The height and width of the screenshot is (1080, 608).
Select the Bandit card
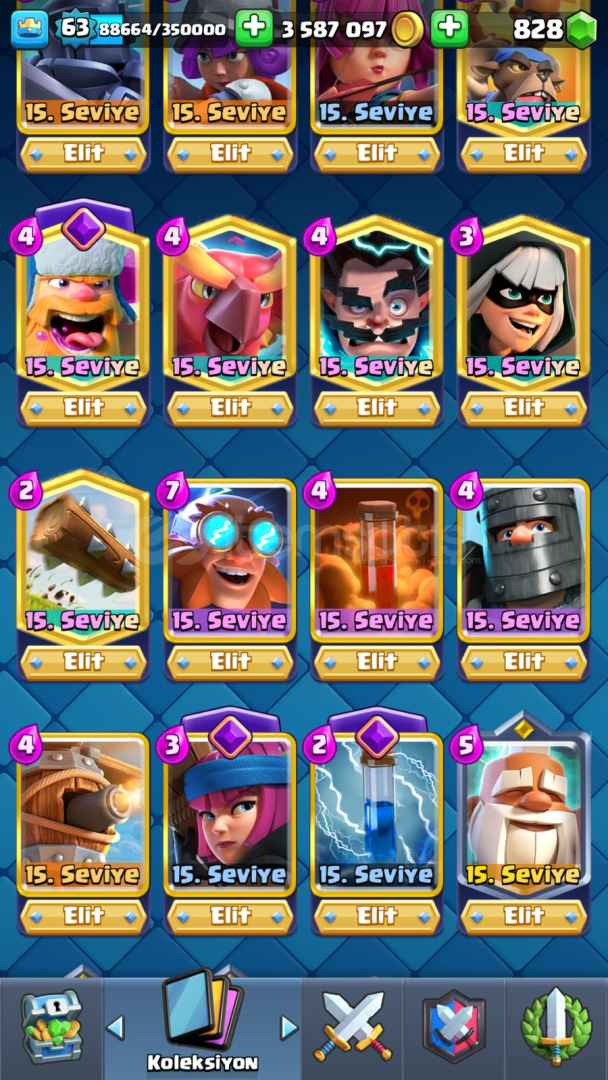coord(523,302)
